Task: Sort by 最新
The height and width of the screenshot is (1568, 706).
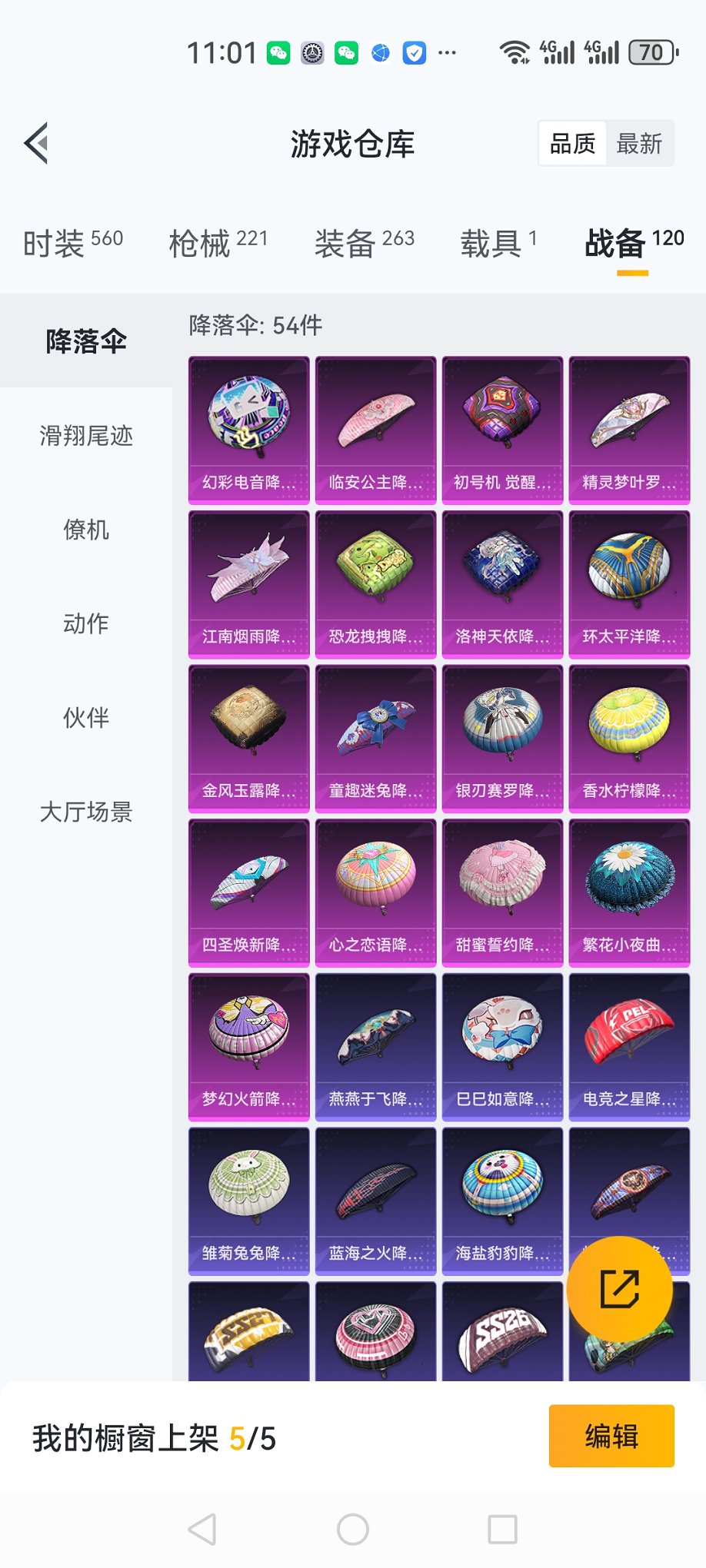Action: pyautogui.click(x=639, y=144)
